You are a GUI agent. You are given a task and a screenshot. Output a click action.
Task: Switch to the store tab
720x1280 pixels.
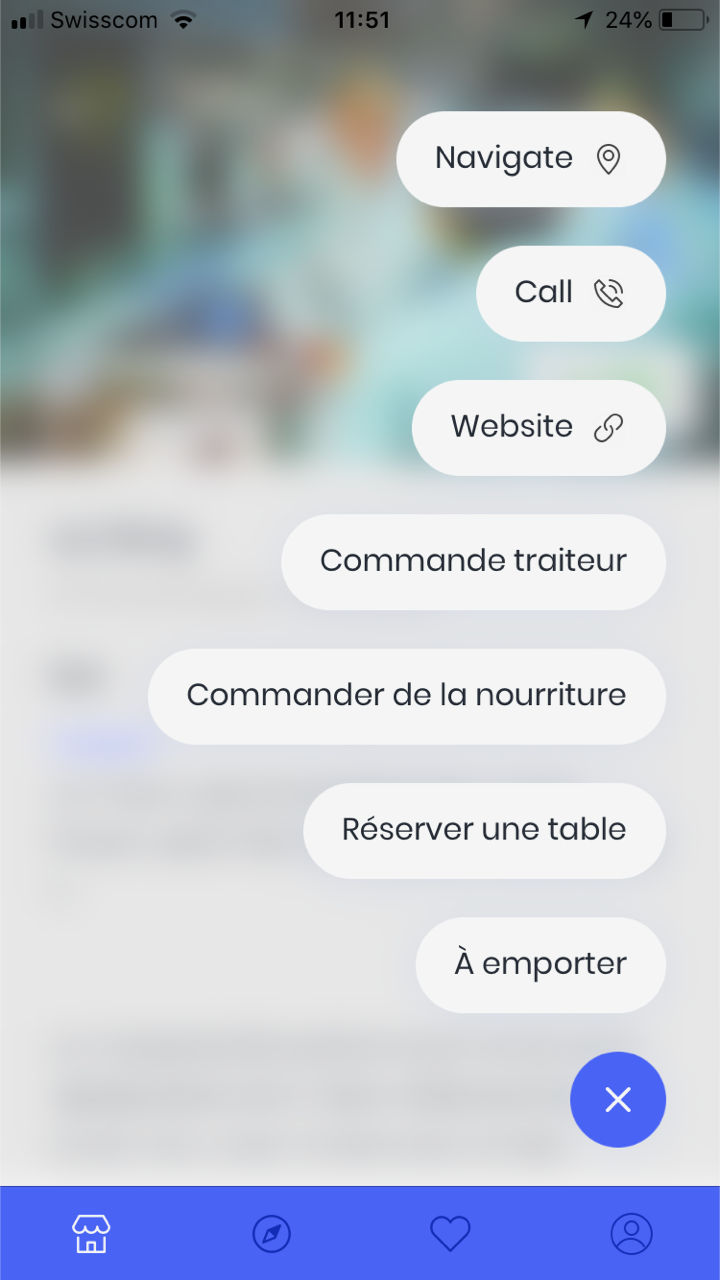pyautogui.click(x=91, y=1234)
